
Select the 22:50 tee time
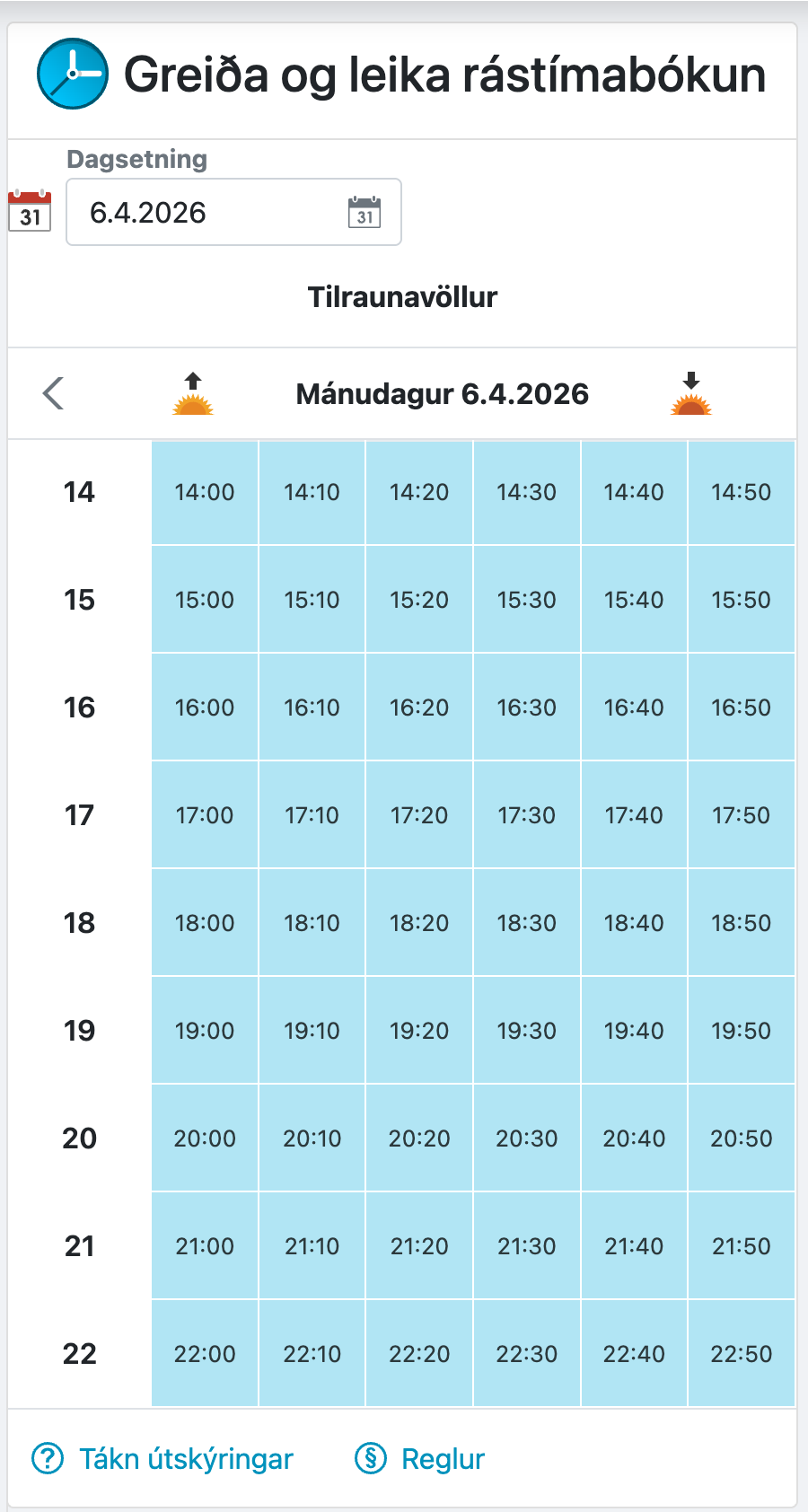741,1354
